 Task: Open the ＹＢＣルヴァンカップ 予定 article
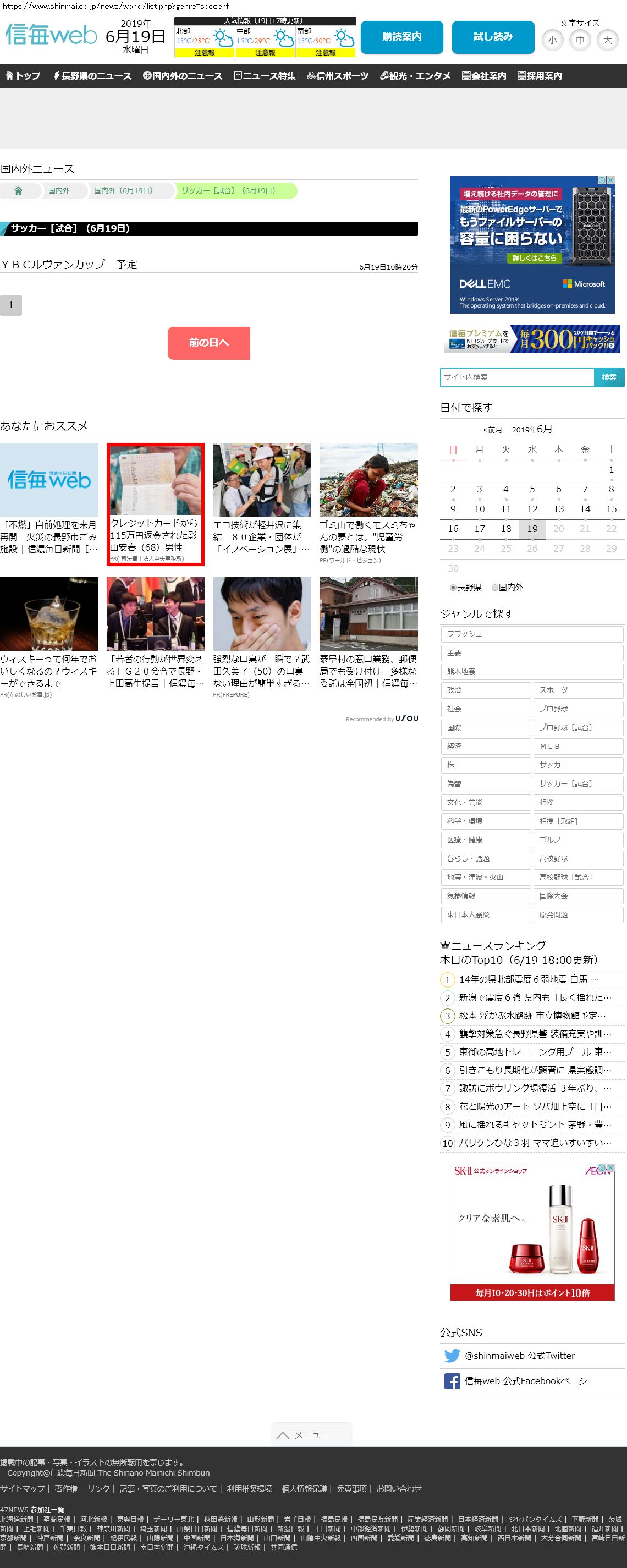pyautogui.click(x=69, y=265)
